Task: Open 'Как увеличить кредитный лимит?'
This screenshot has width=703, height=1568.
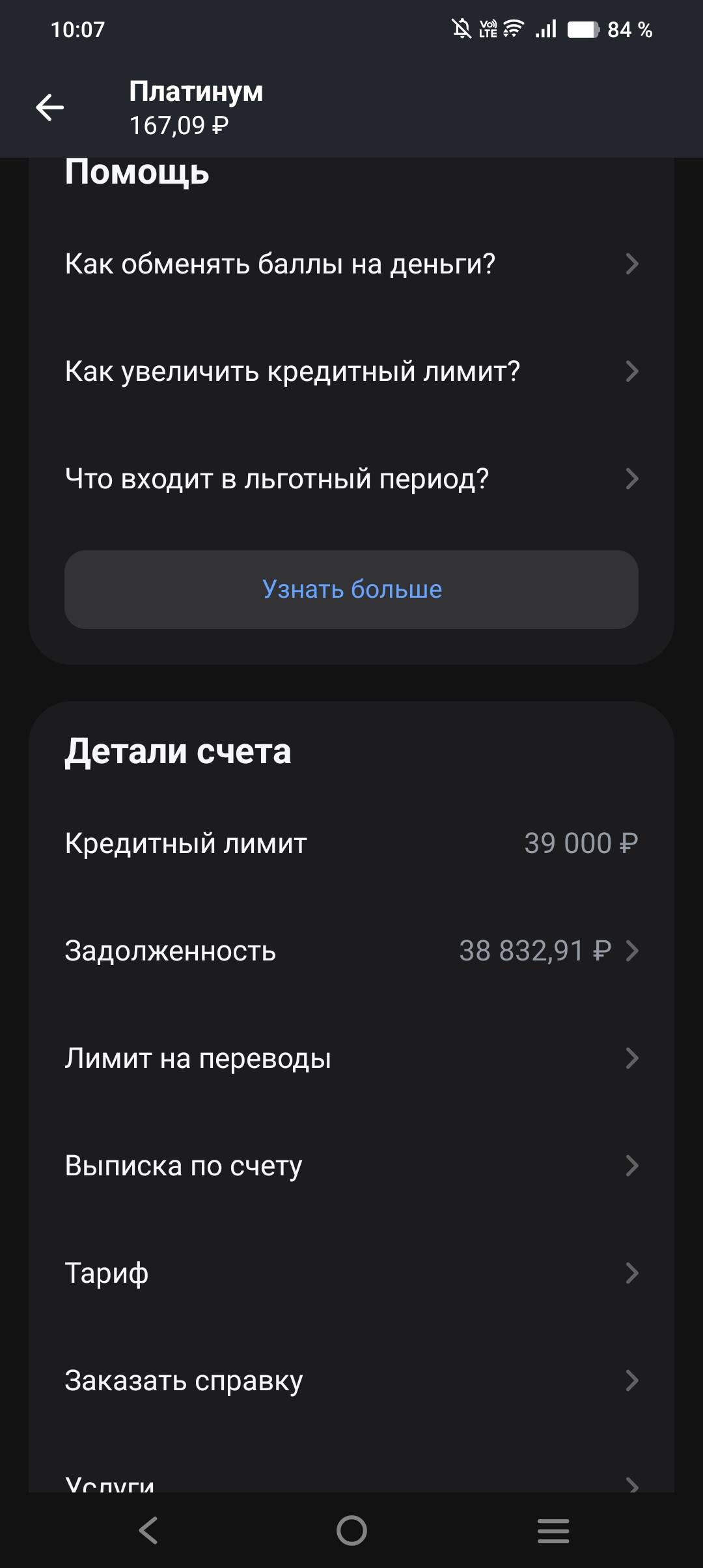Action: point(293,371)
